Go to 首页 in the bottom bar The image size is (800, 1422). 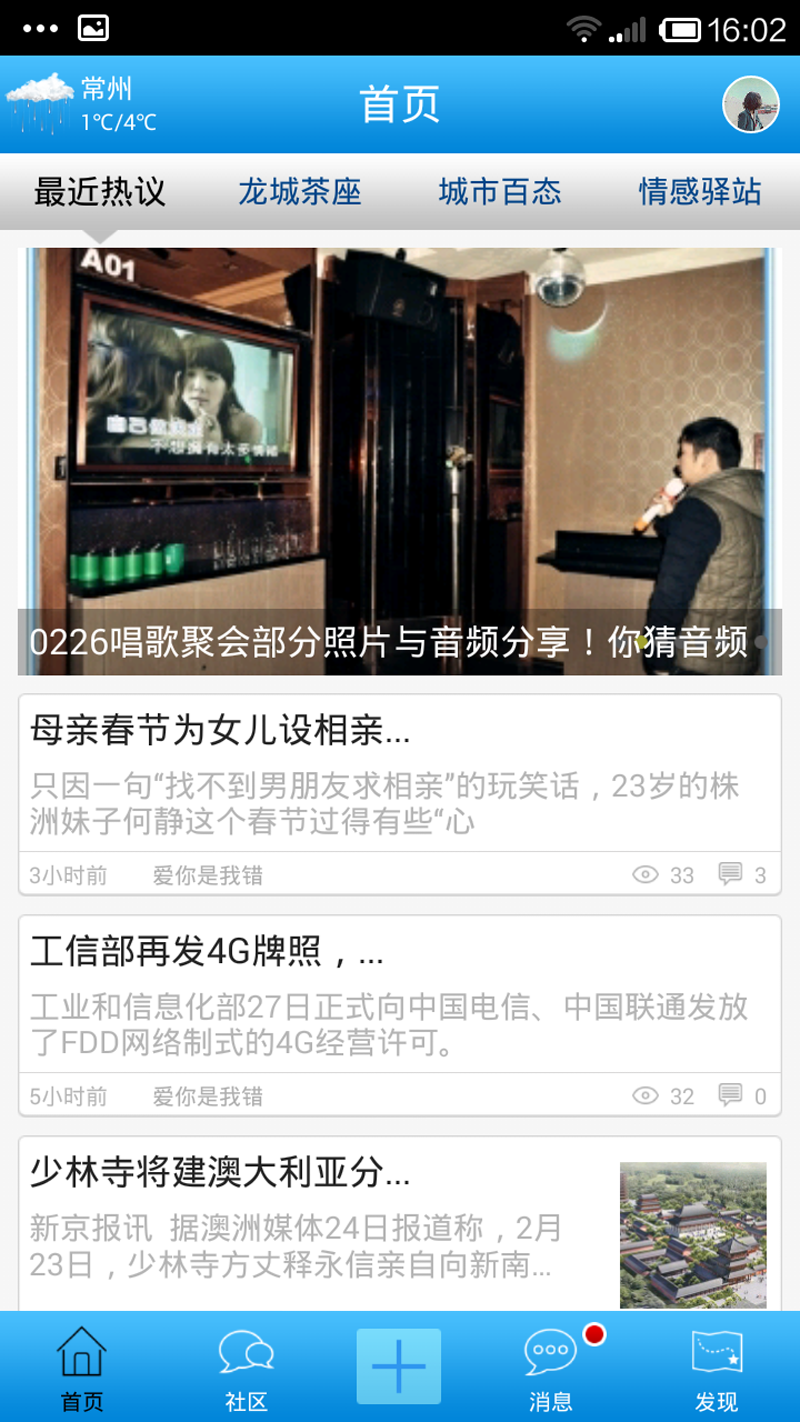click(x=82, y=1367)
